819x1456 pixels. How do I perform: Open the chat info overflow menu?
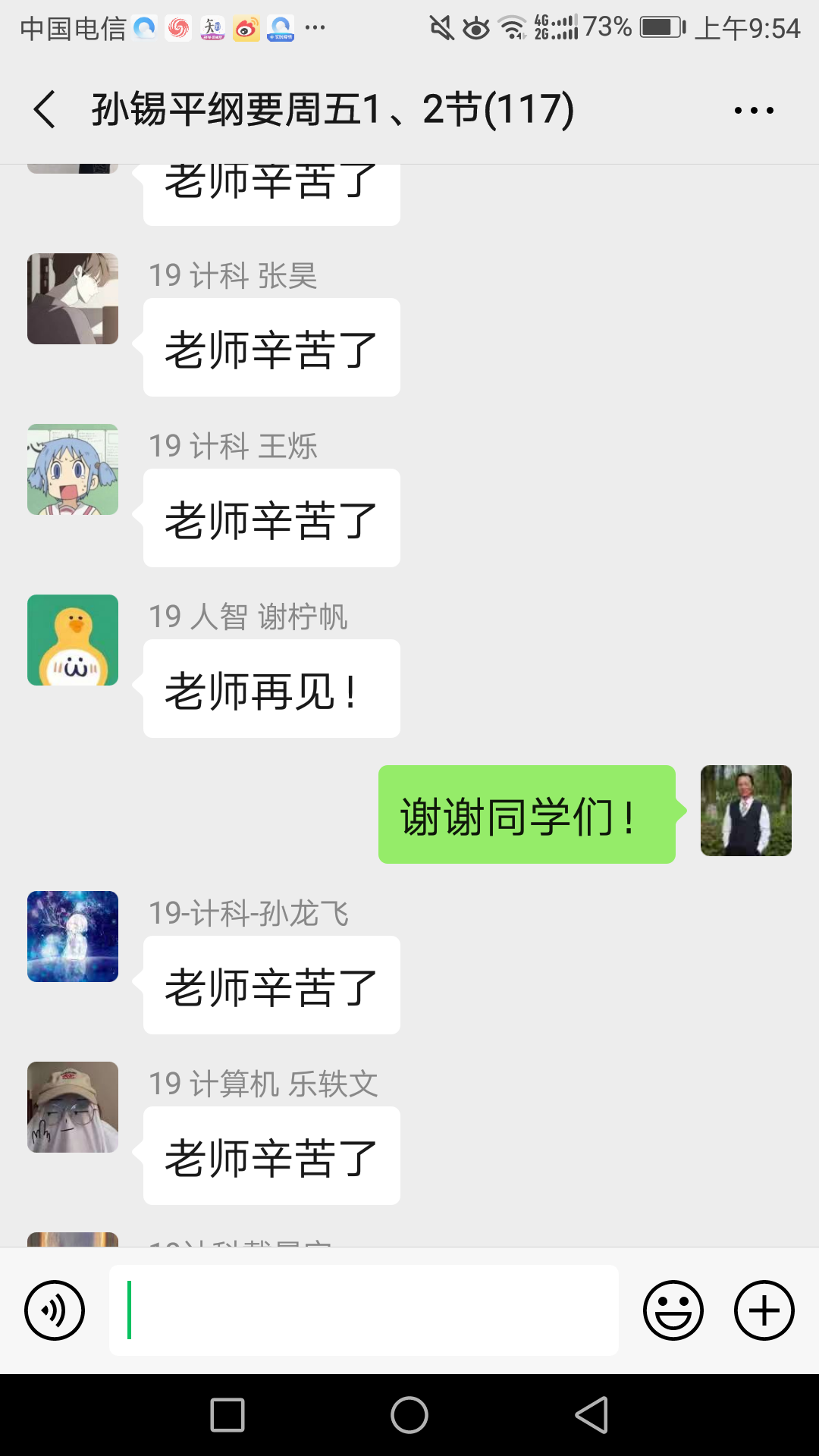click(753, 111)
